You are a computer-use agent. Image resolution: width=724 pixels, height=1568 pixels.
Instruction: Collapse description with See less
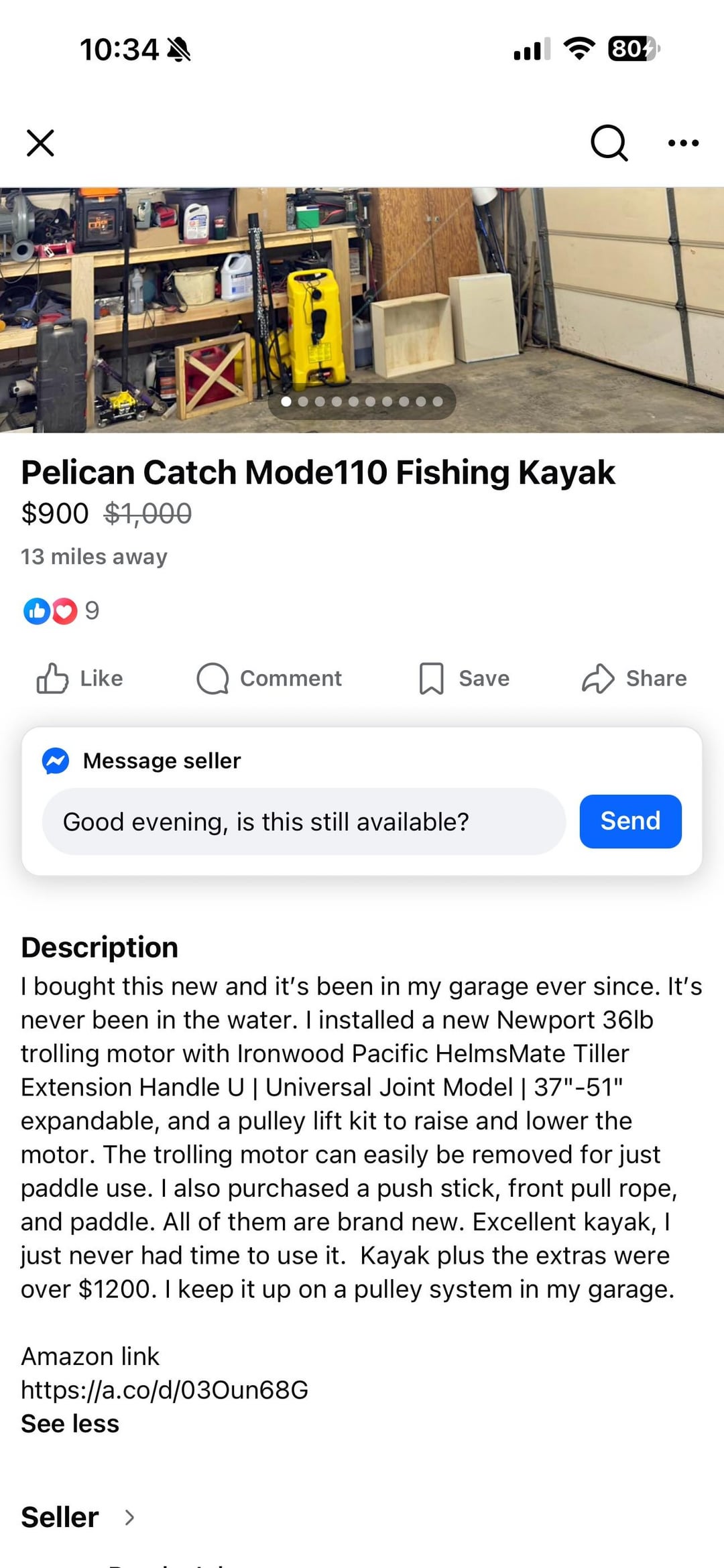pos(70,1423)
